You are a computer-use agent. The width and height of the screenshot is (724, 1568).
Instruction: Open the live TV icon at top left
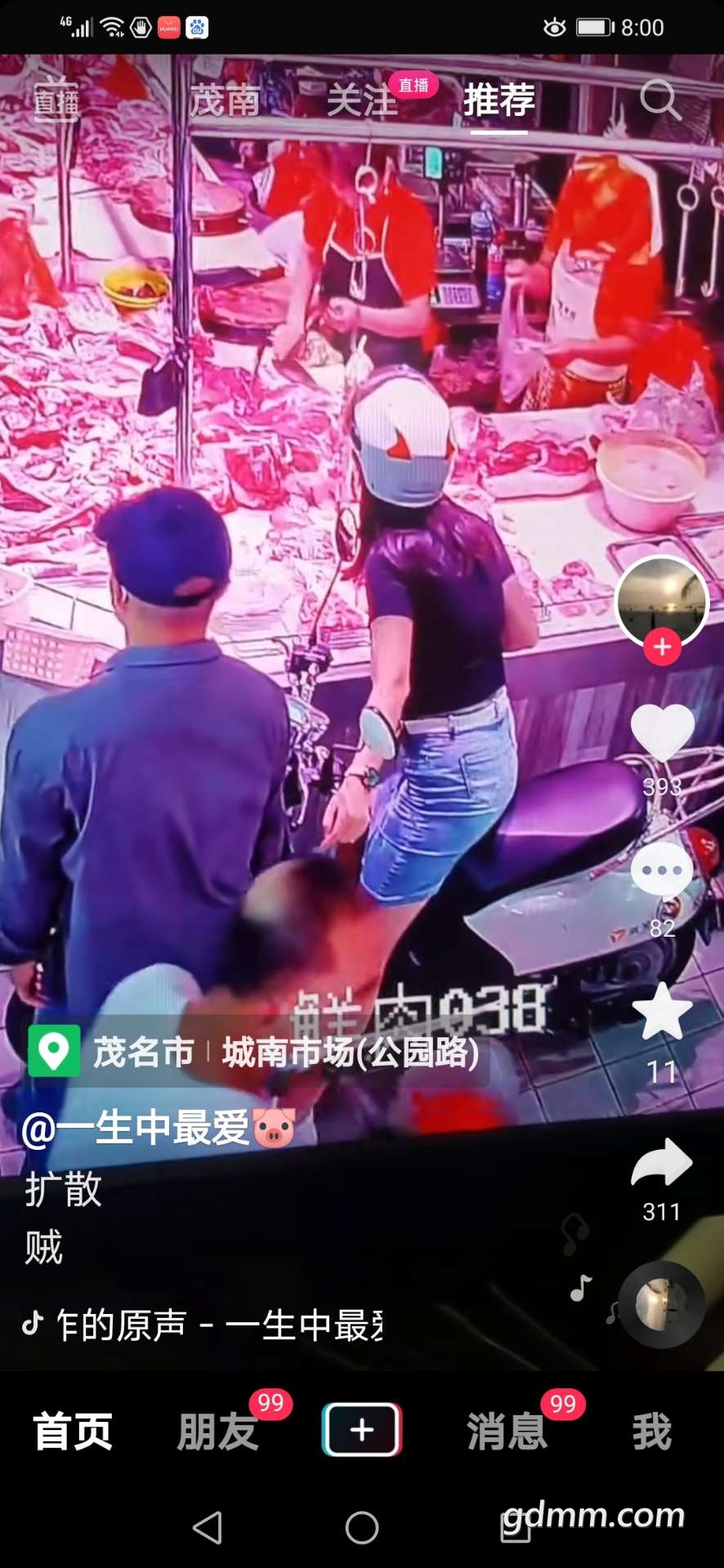click(56, 100)
